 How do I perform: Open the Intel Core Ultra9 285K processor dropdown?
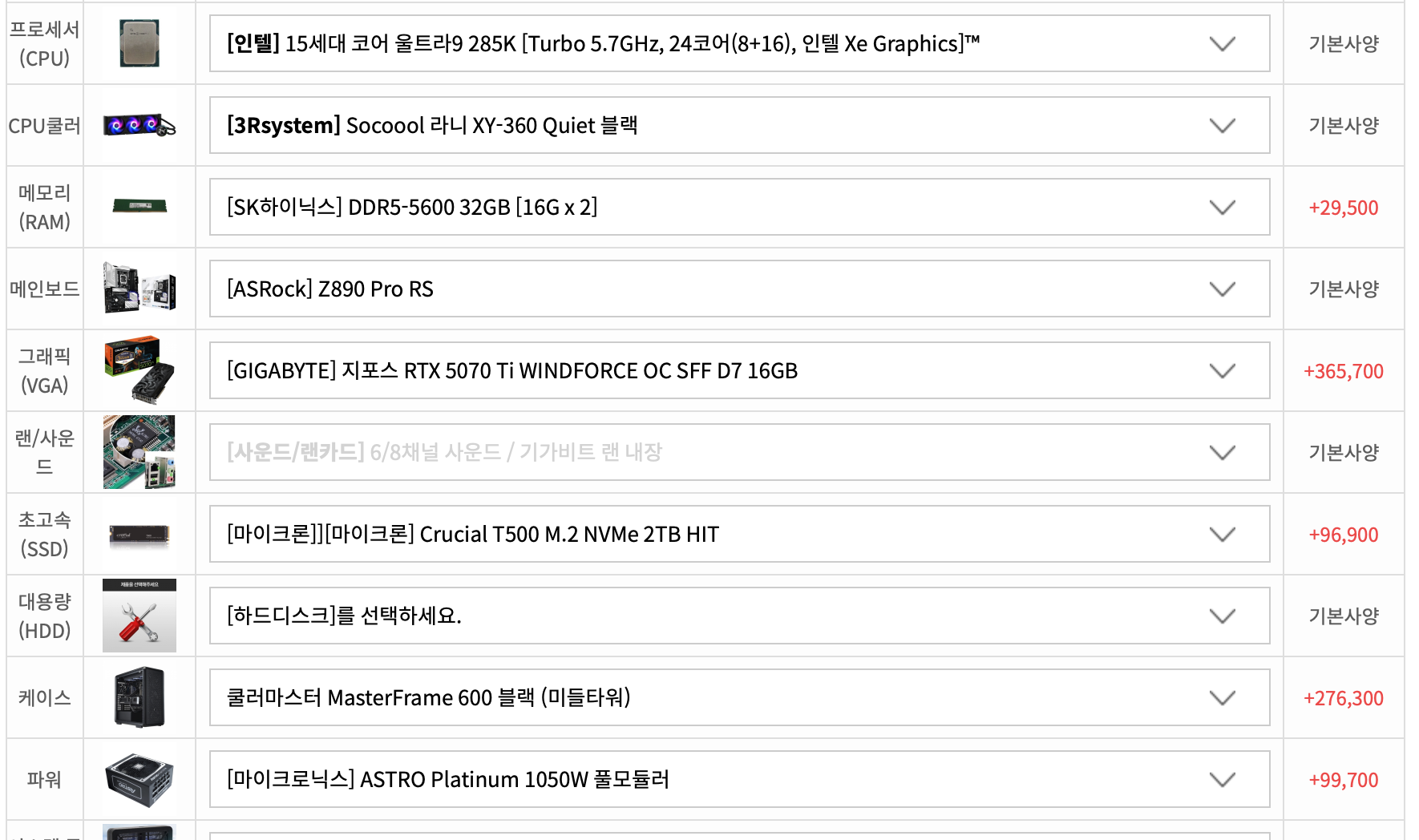(x=739, y=43)
